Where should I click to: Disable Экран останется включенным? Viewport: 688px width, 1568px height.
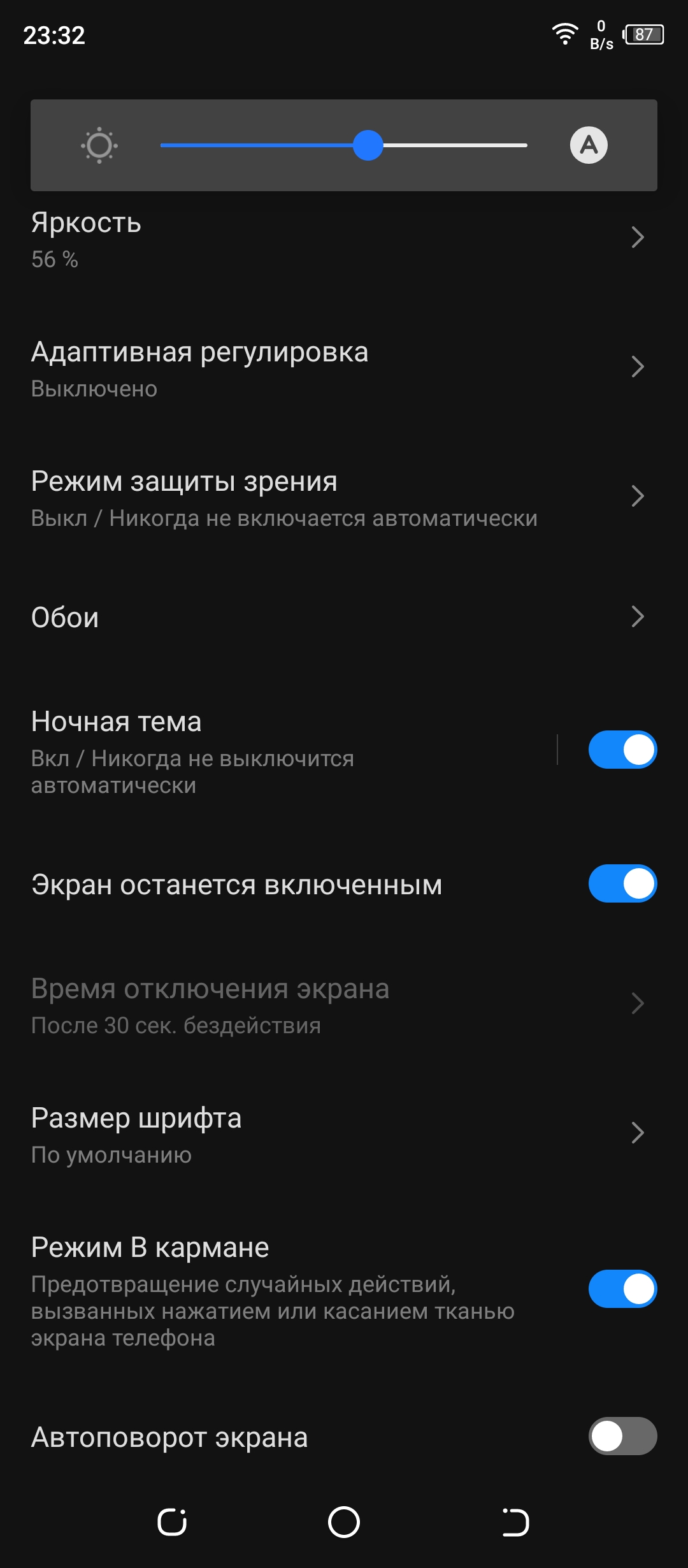tap(622, 883)
